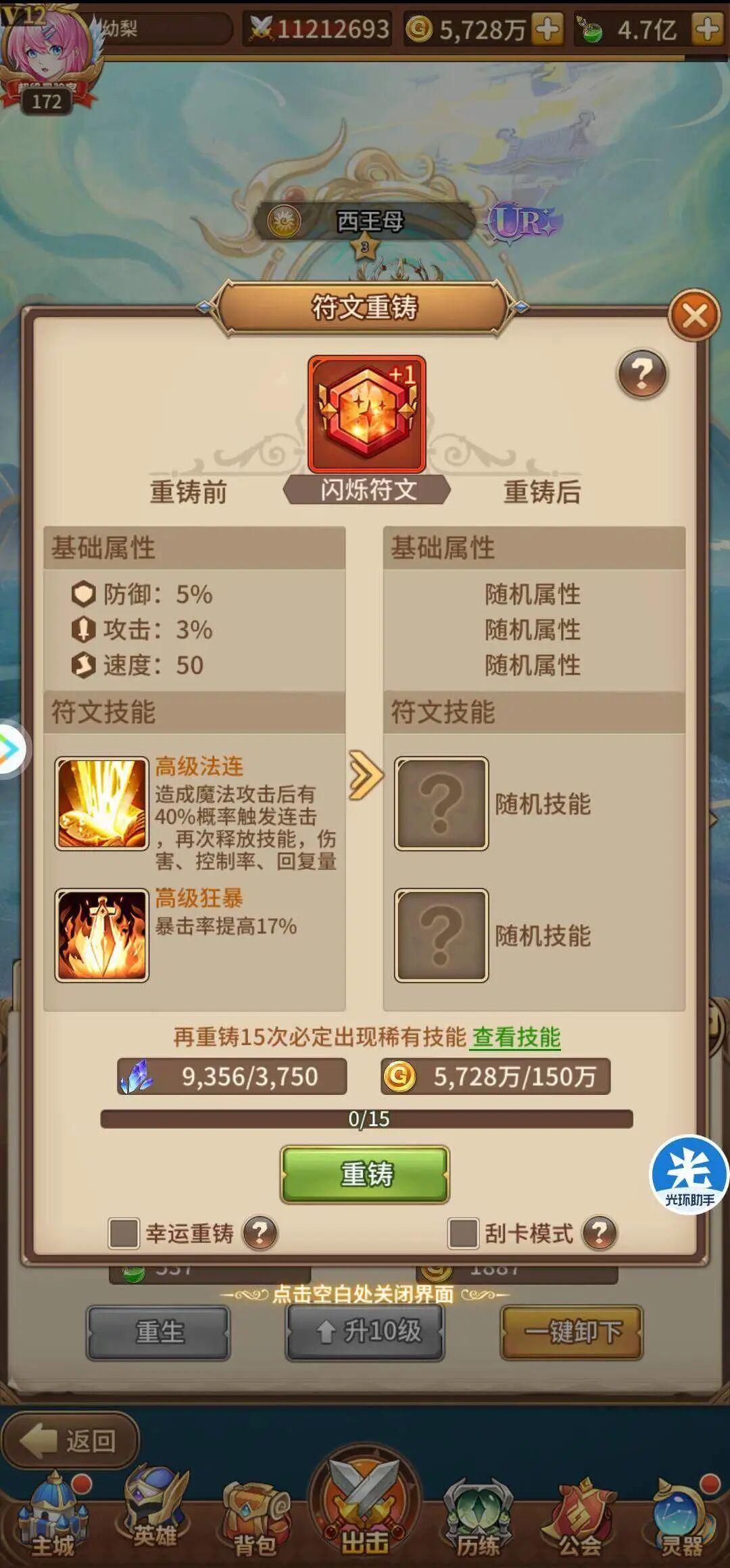Enable the 幸运重铸 checkbox
Screen dimensions: 730x1568
[124, 1233]
